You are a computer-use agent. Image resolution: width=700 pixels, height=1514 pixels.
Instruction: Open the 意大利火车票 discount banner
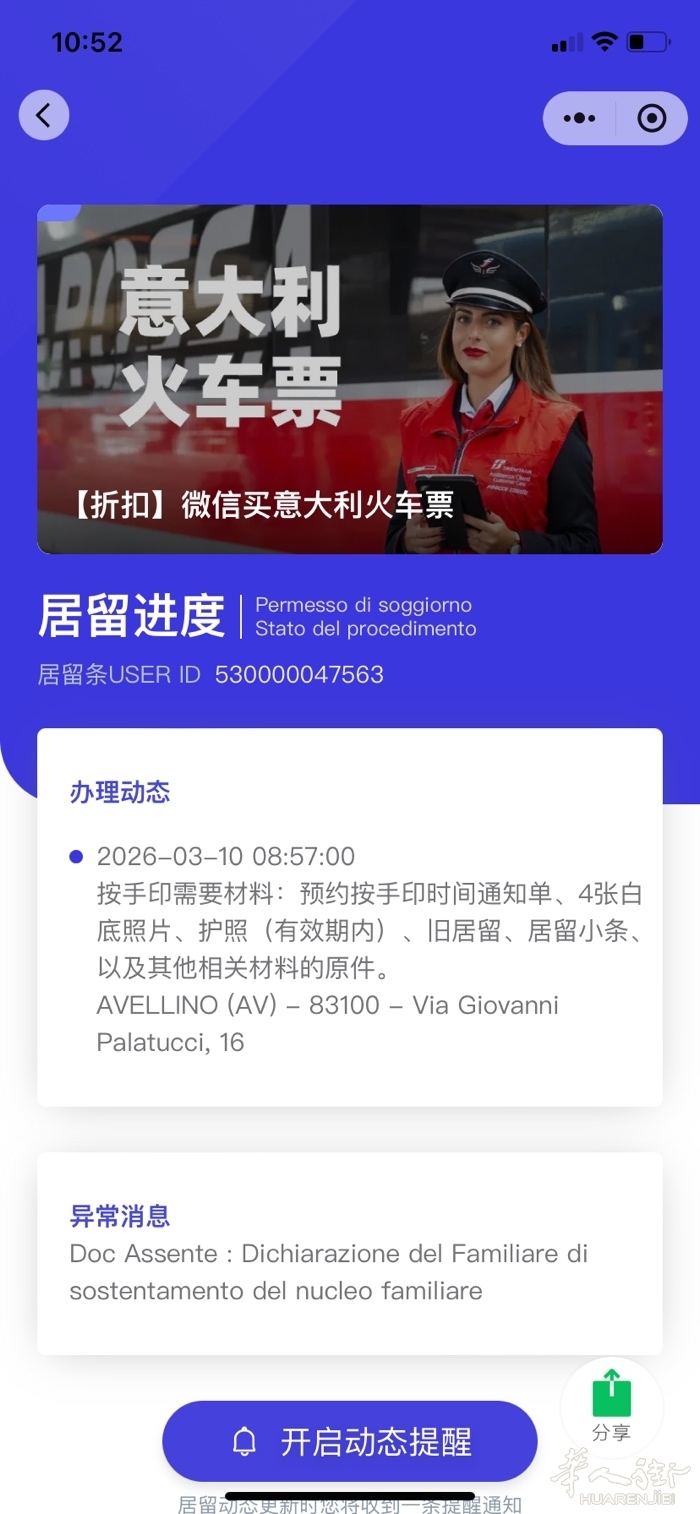click(x=350, y=379)
